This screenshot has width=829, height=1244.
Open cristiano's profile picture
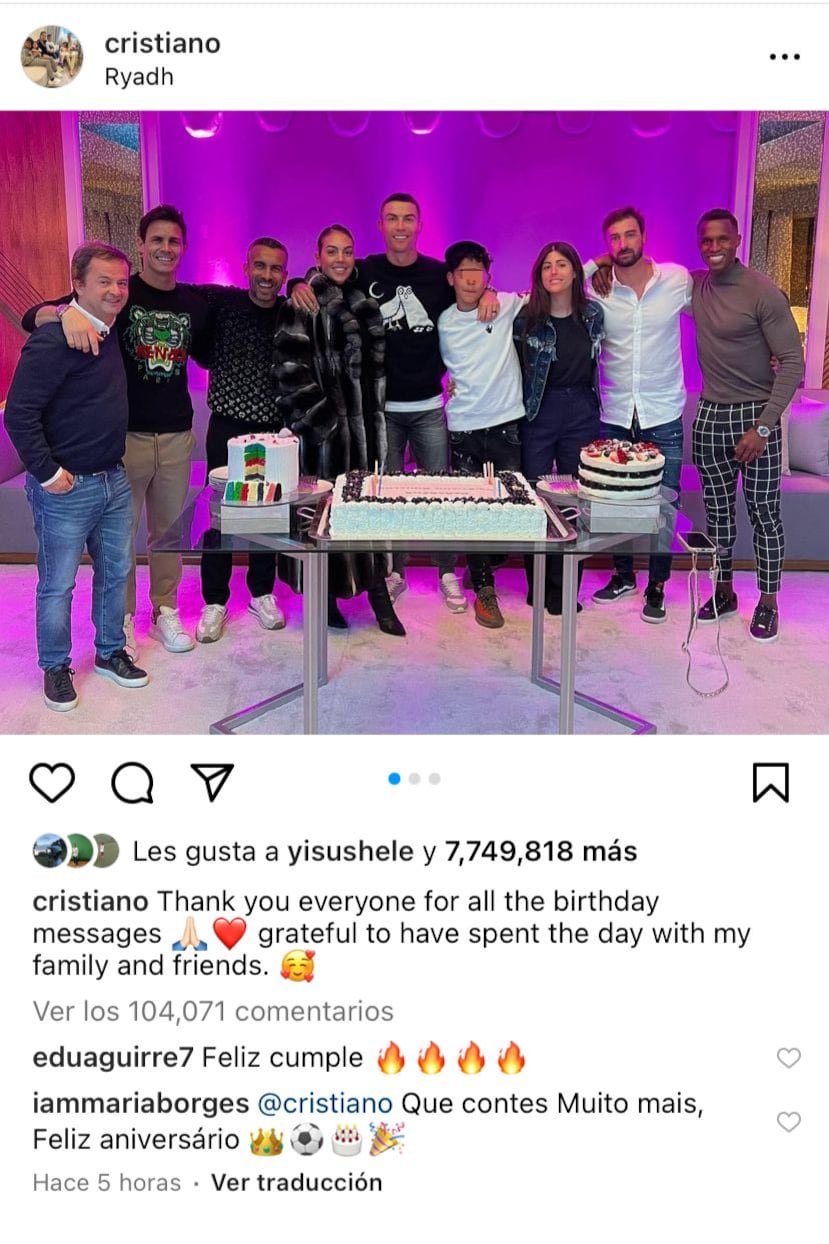(52, 57)
